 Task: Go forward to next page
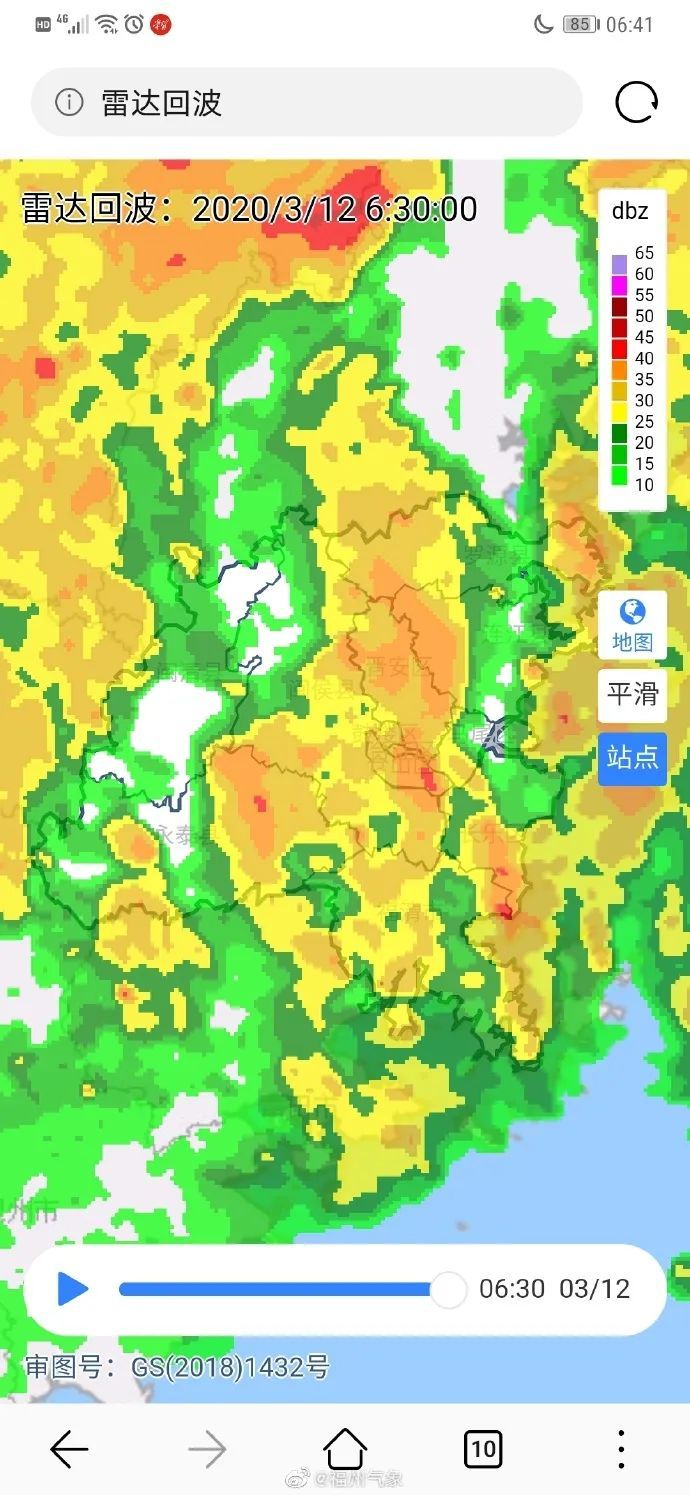[x=207, y=1448]
